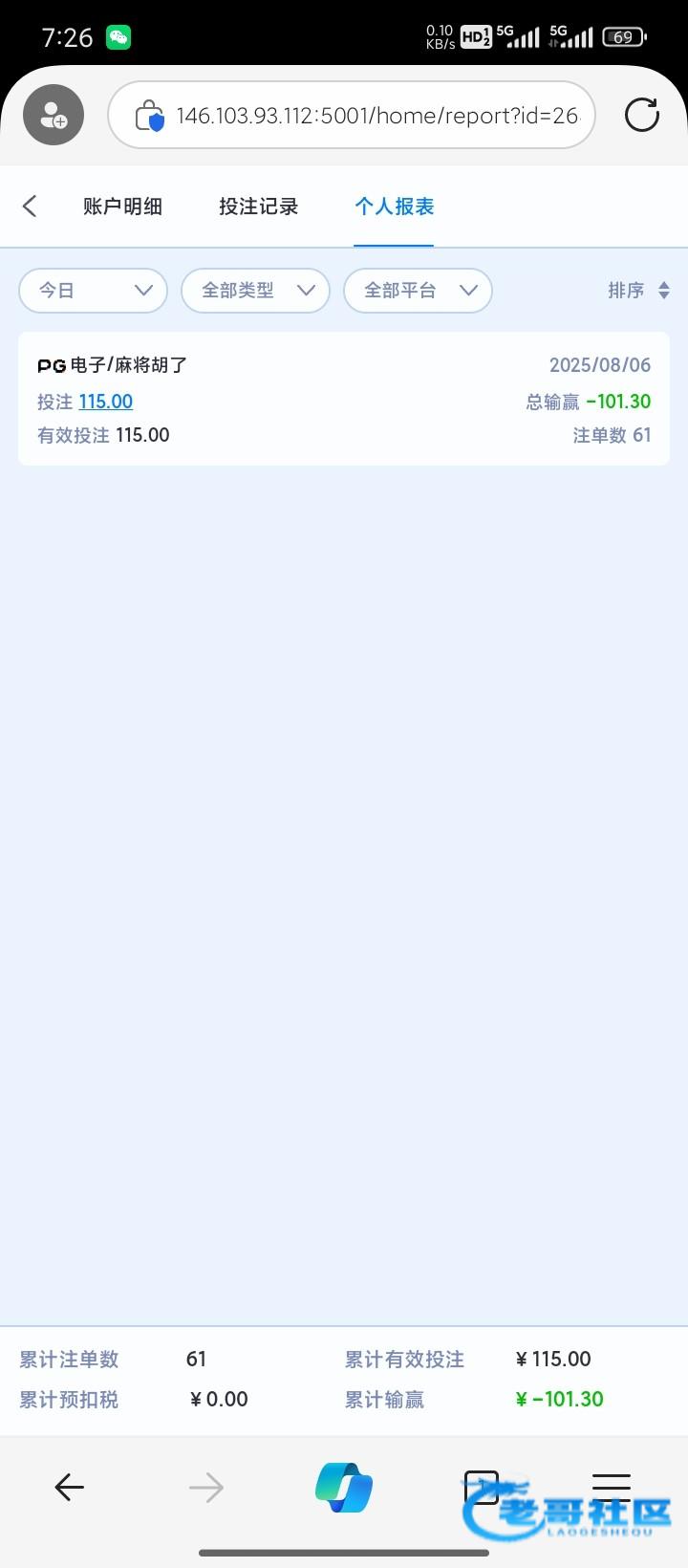Open the browser tabs switcher
The height and width of the screenshot is (1568, 688).
coord(482,1487)
